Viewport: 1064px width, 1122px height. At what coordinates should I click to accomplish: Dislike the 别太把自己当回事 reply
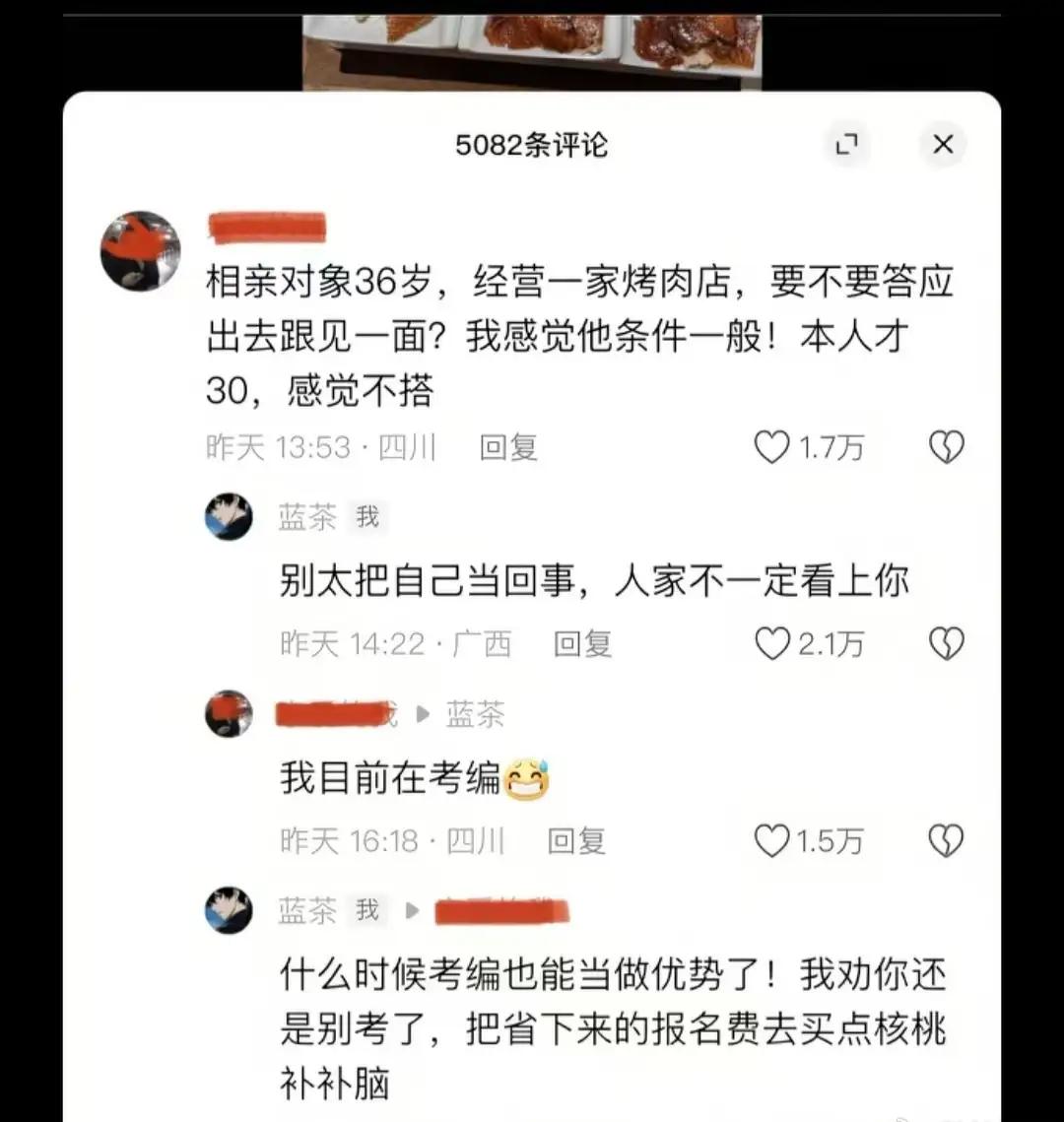947,643
